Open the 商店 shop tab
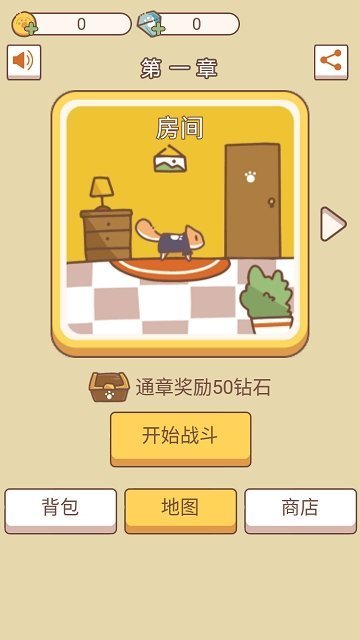Viewport: 360px width, 640px height. [300, 511]
